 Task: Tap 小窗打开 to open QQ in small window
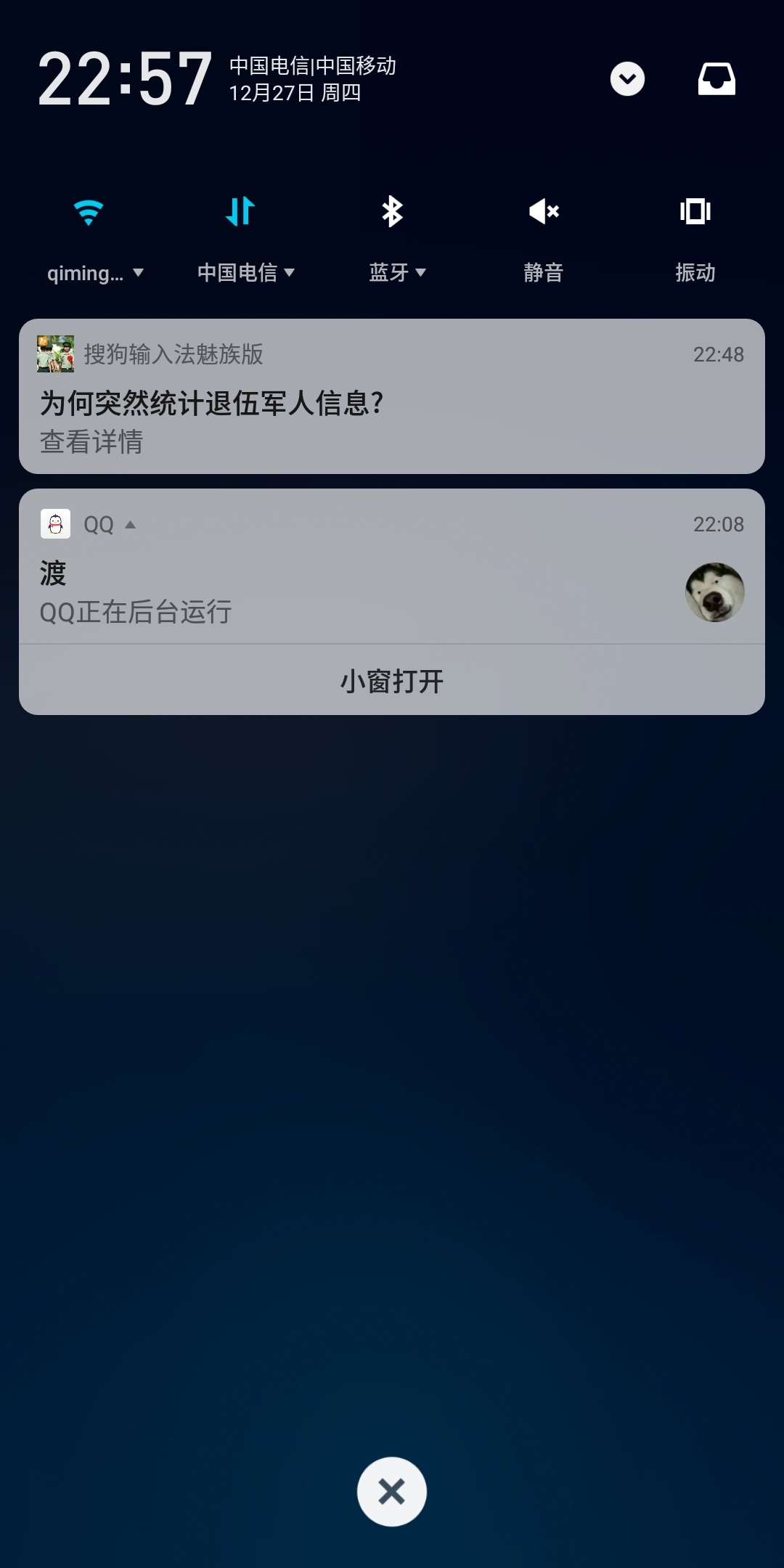click(392, 682)
